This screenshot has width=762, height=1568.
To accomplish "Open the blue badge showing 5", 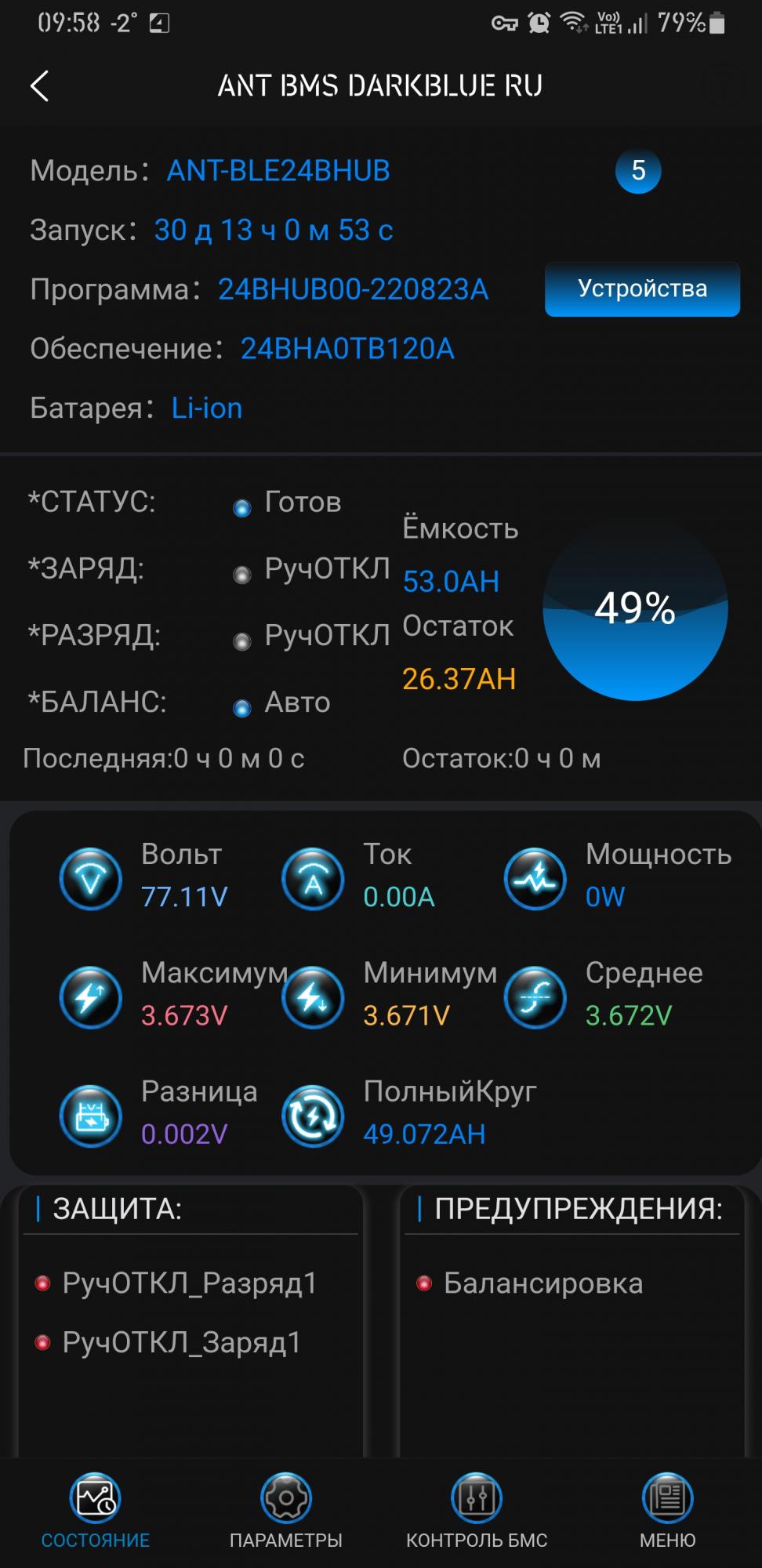I will (638, 170).
